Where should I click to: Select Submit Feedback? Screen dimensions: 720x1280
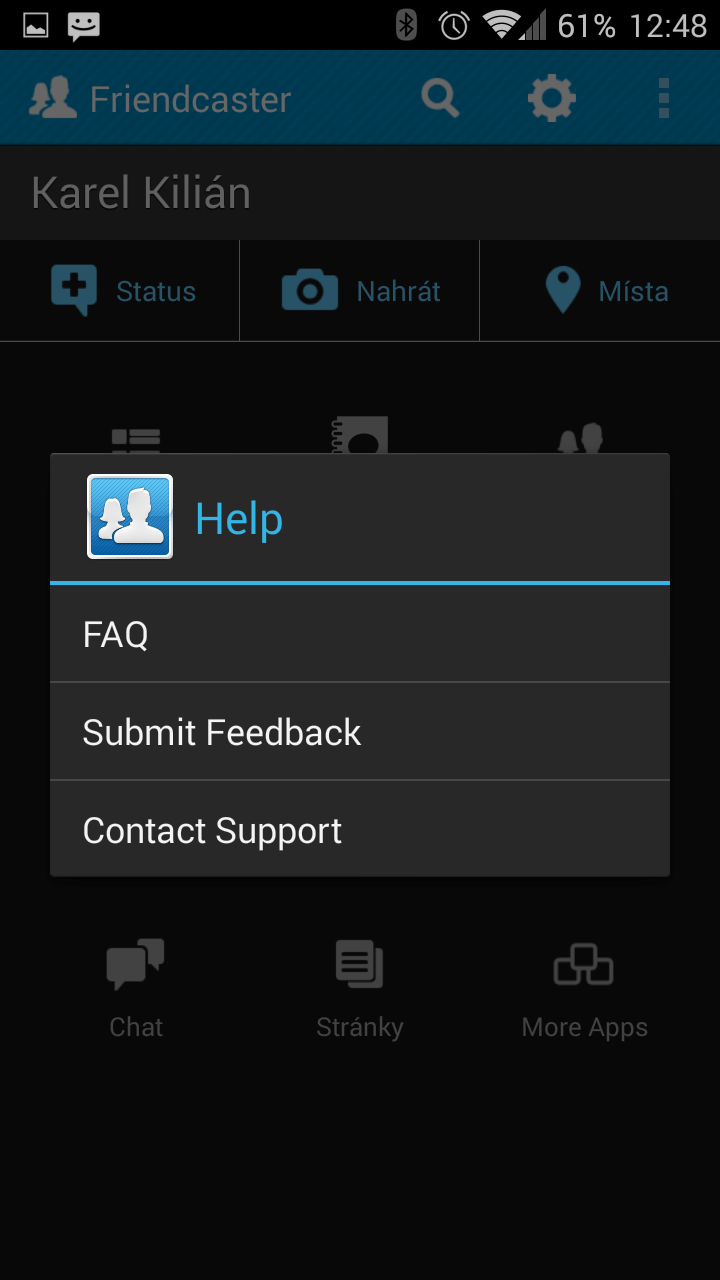tap(360, 732)
